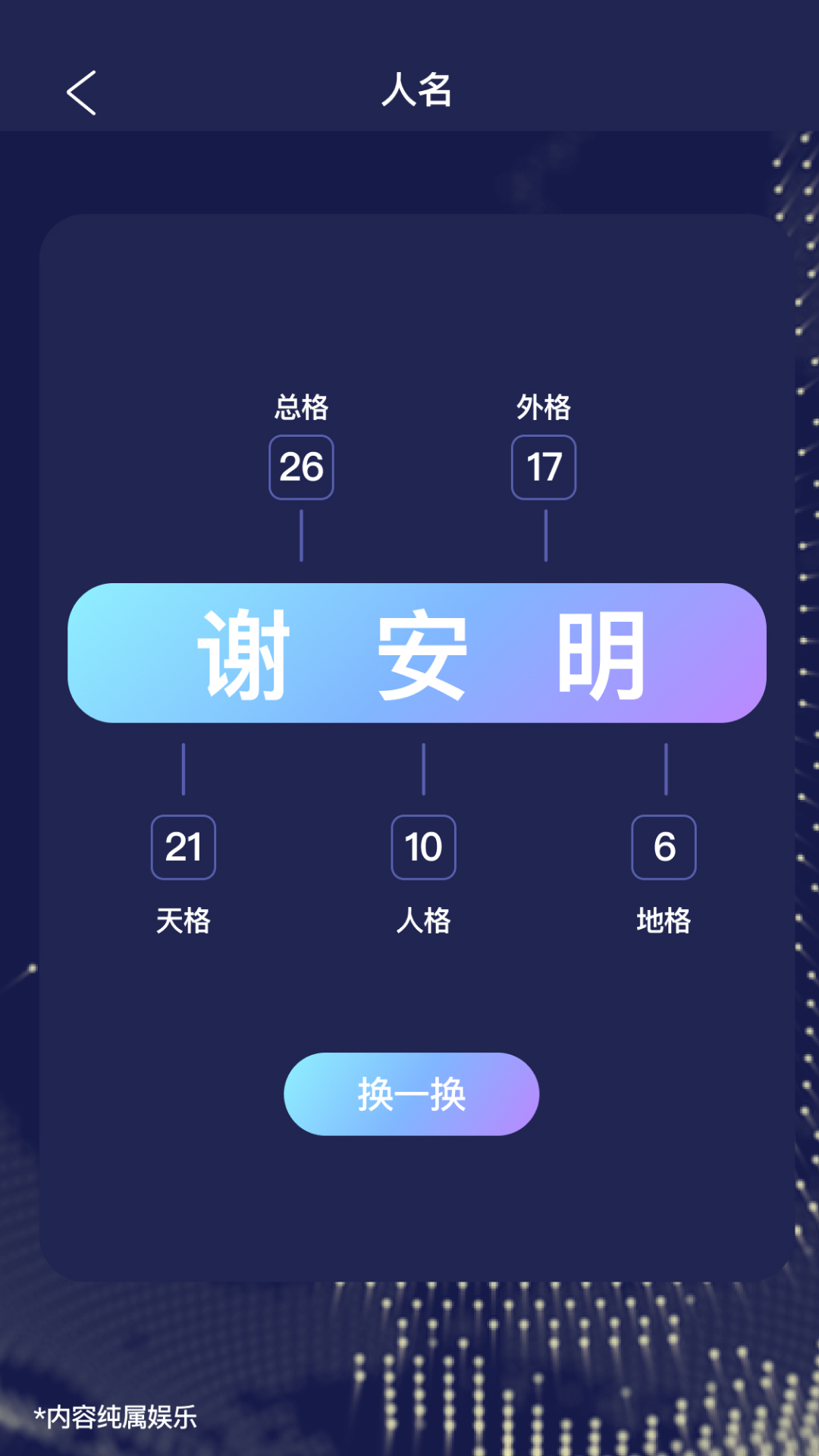This screenshot has width=819, height=1456.
Task: Tap the 换一换 button for another name
Action: pyautogui.click(x=411, y=1094)
